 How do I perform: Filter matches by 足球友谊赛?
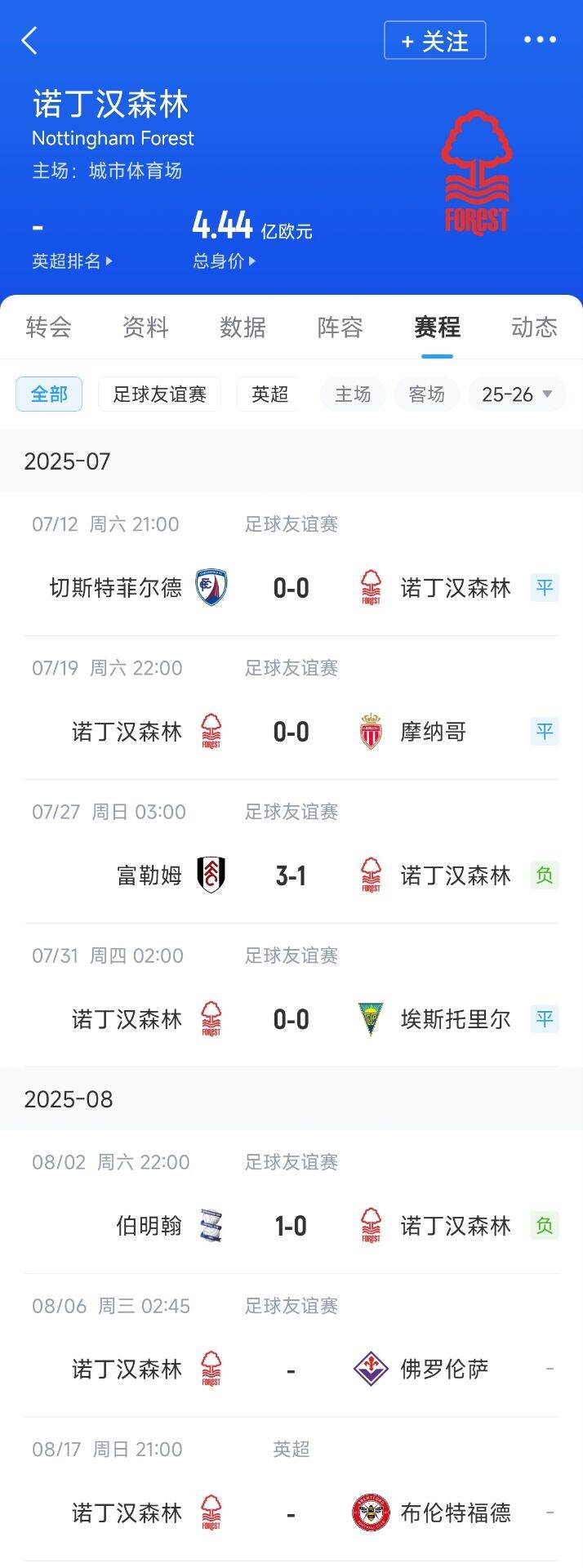(x=159, y=394)
